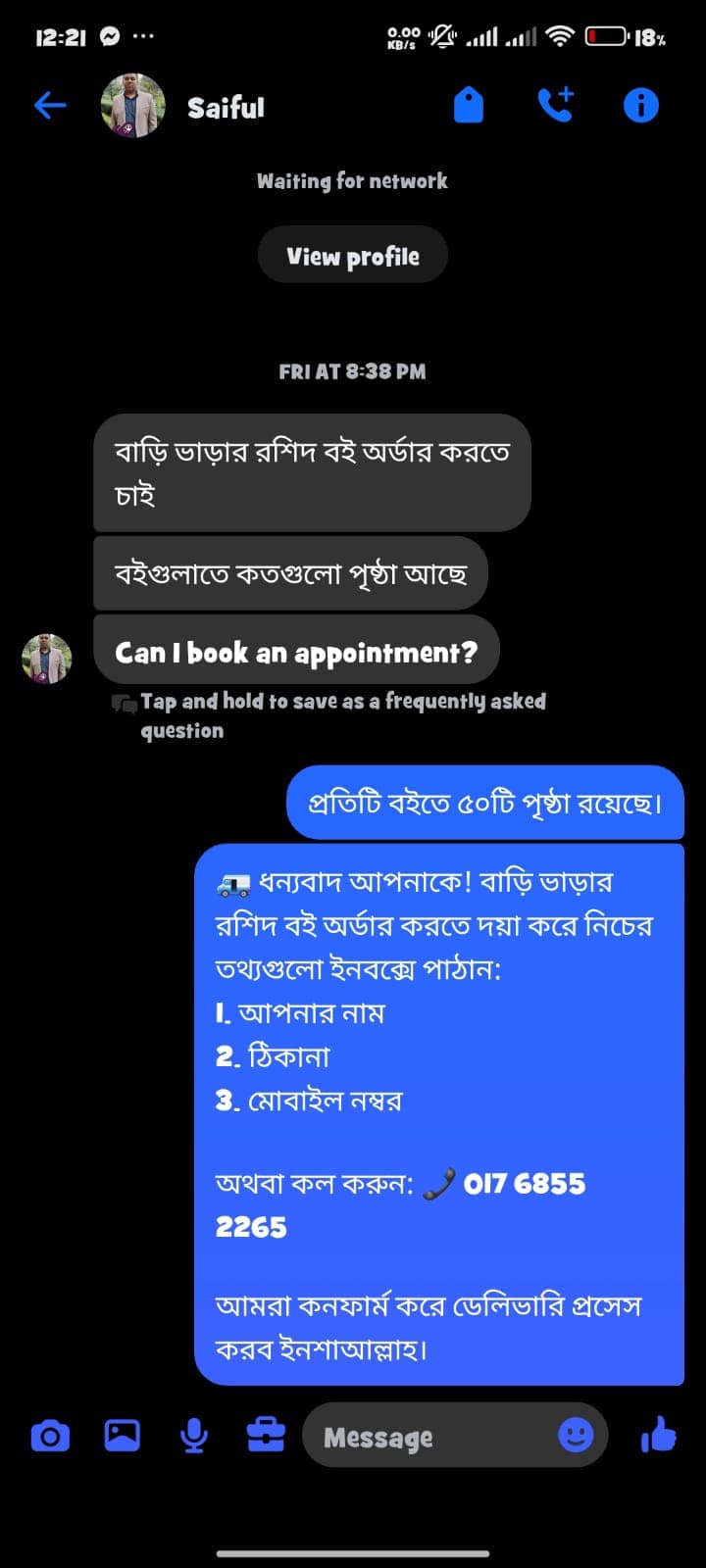Open the conversation info icon

(640, 104)
